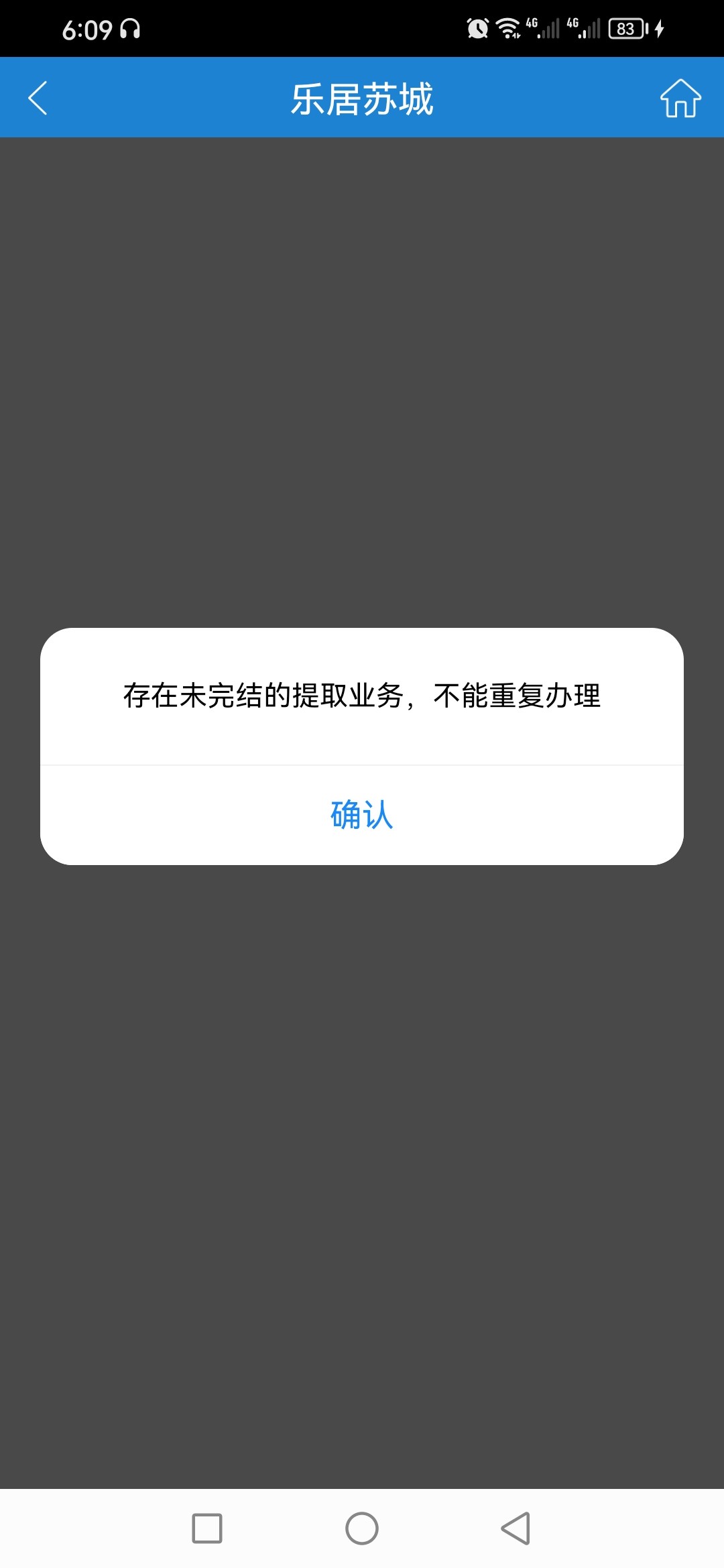Tap the system back button
This screenshot has width=724, height=1568.
516,1528
